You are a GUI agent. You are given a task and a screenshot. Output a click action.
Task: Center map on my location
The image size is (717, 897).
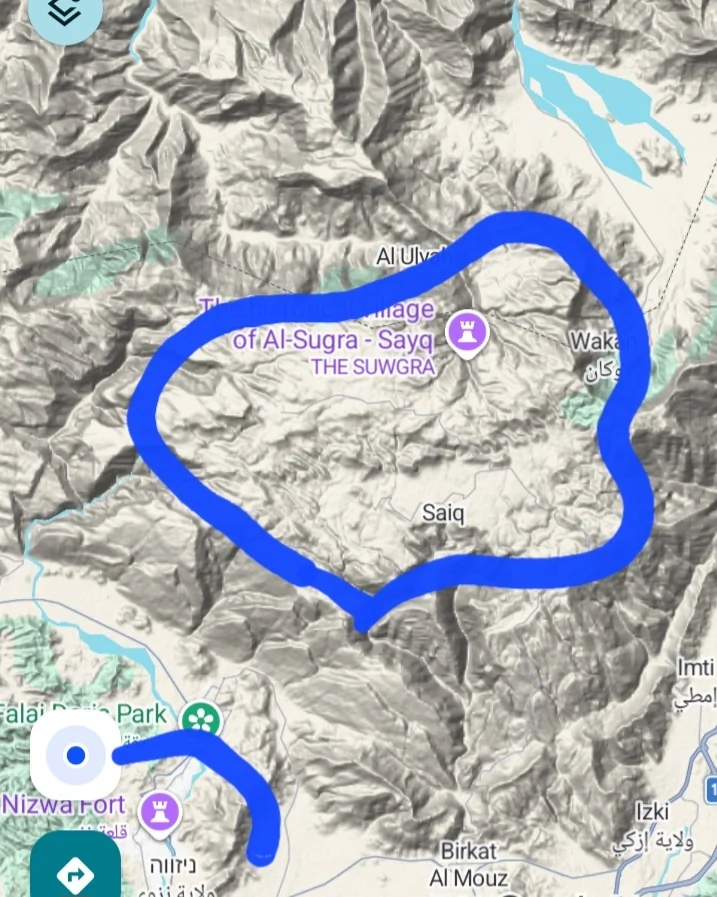(75, 755)
